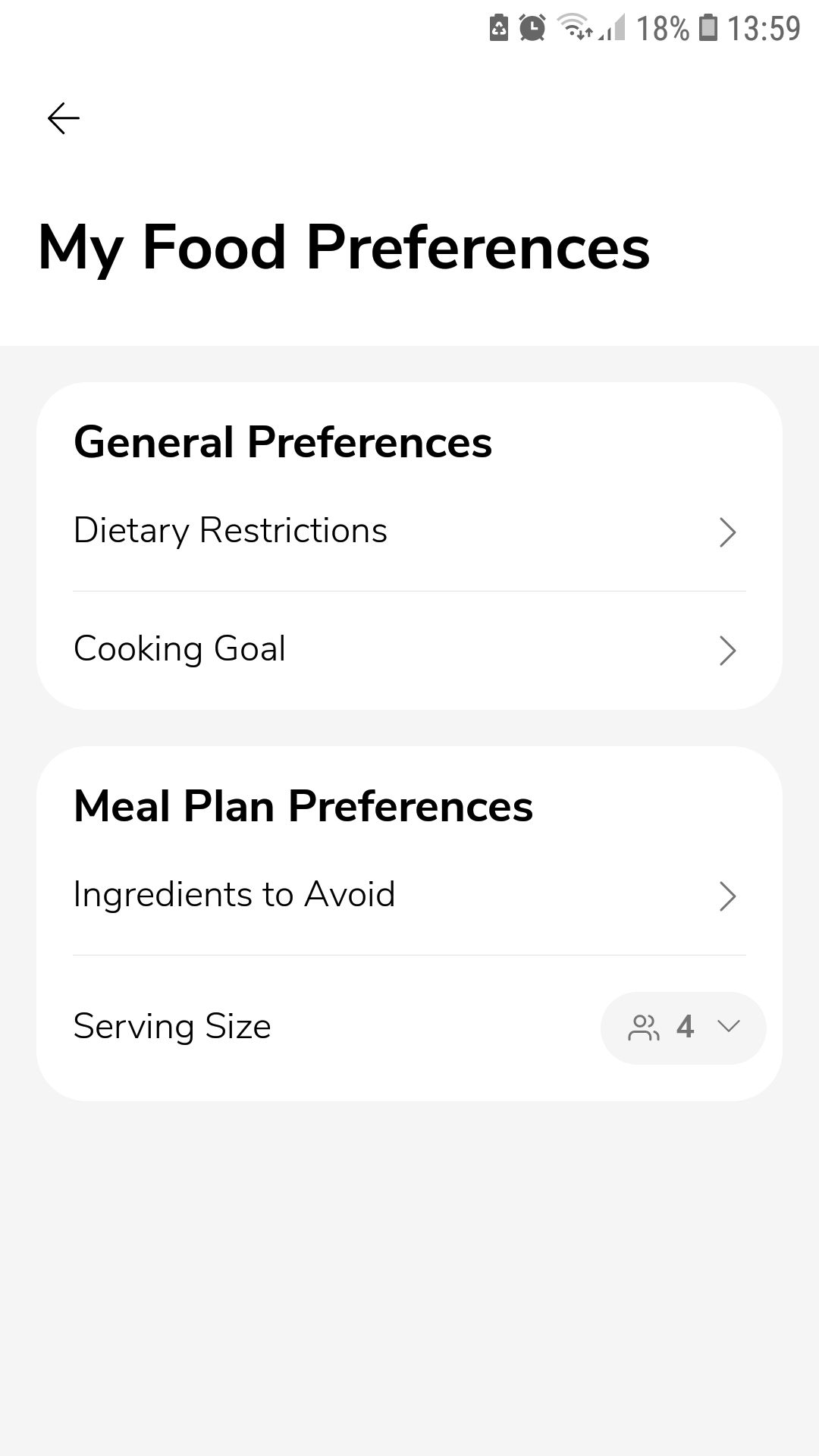Expand the Dietary Restrictions chevron
This screenshot has width=819, height=1456.
pyautogui.click(x=727, y=532)
